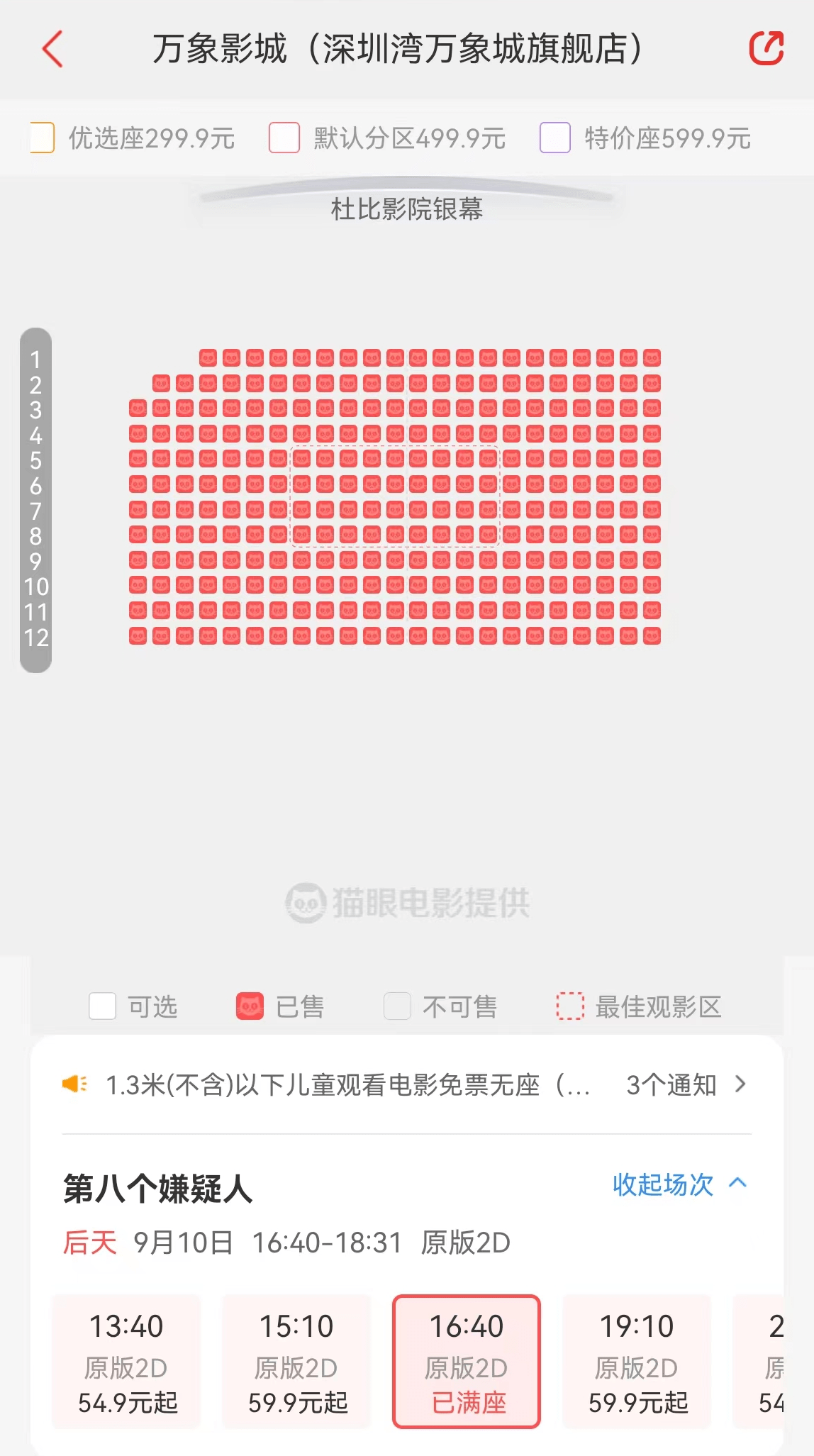Share this cinema seat page
The height and width of the screenshot is (1456, 814).
coord(766,49)
